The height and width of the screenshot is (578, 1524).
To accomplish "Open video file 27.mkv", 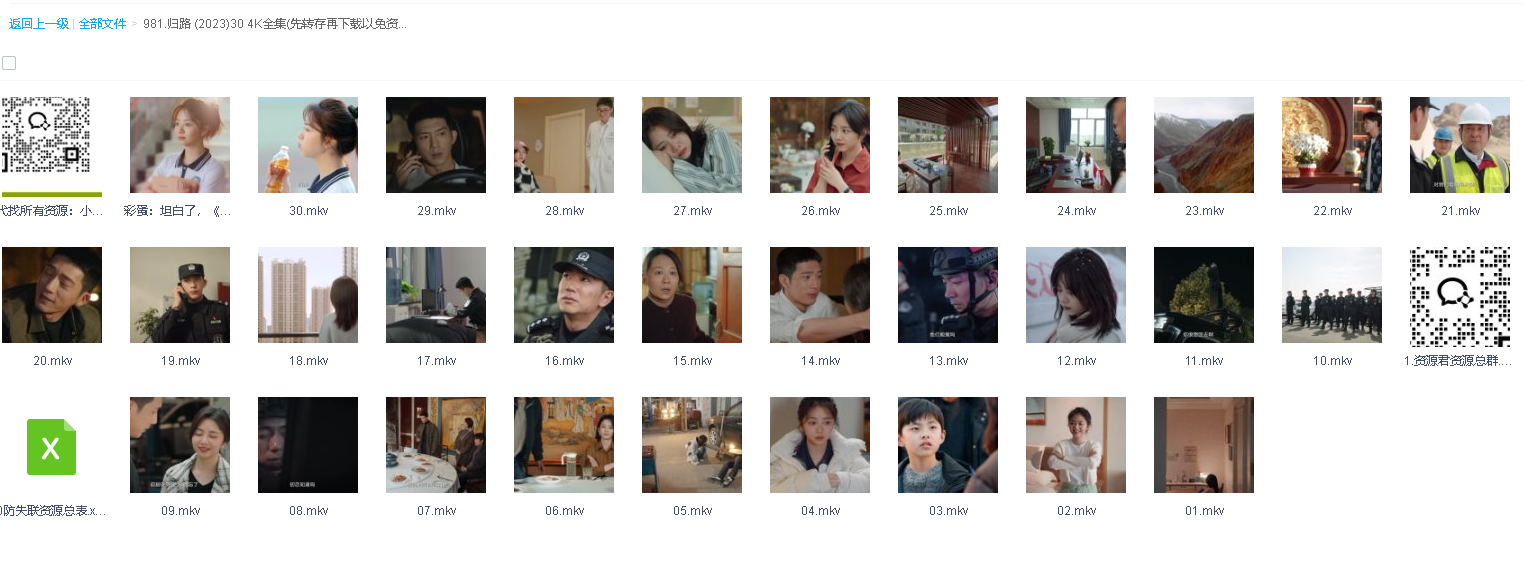I will (692, 145).
